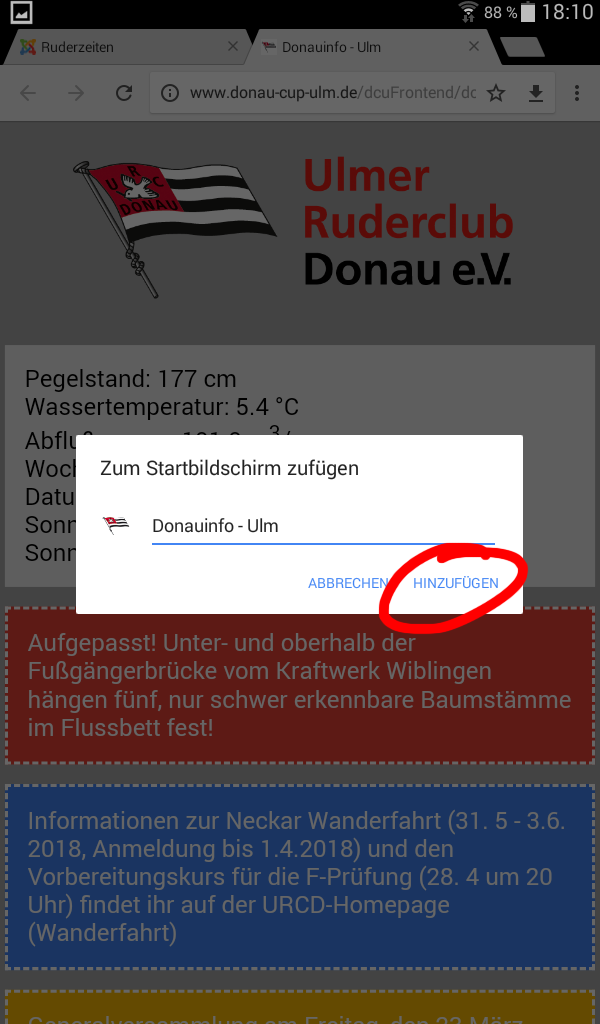Switch to the Ruderzeiten tab
This screenshot has width=600, height=1024.
[x=120, y=47]
